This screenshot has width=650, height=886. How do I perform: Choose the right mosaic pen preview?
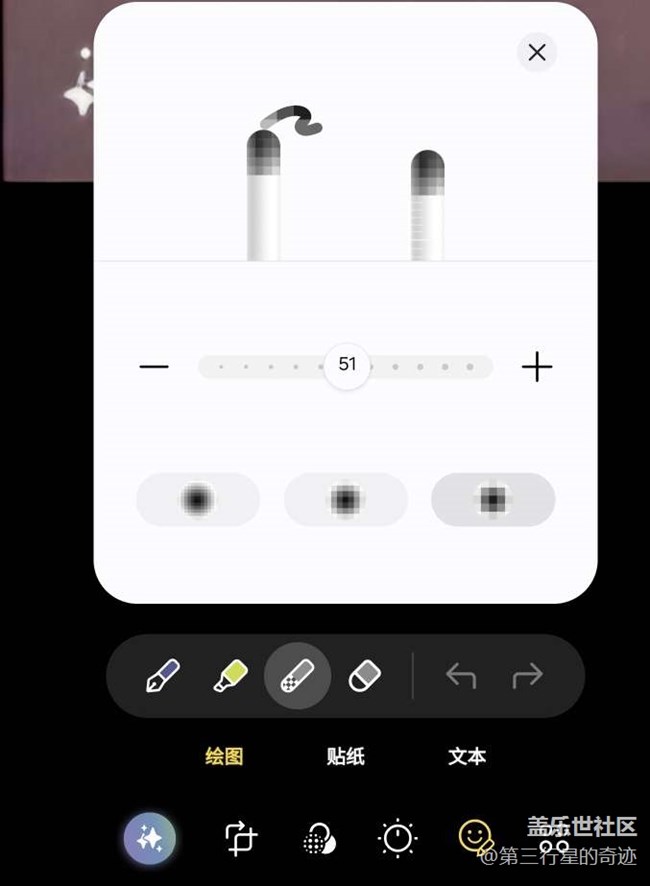(x=427, y=205)
